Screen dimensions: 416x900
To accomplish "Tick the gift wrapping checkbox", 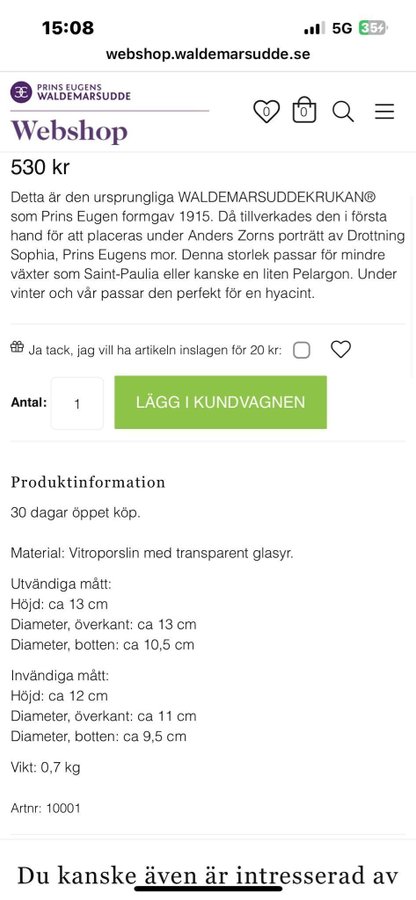I will (302, 350).
